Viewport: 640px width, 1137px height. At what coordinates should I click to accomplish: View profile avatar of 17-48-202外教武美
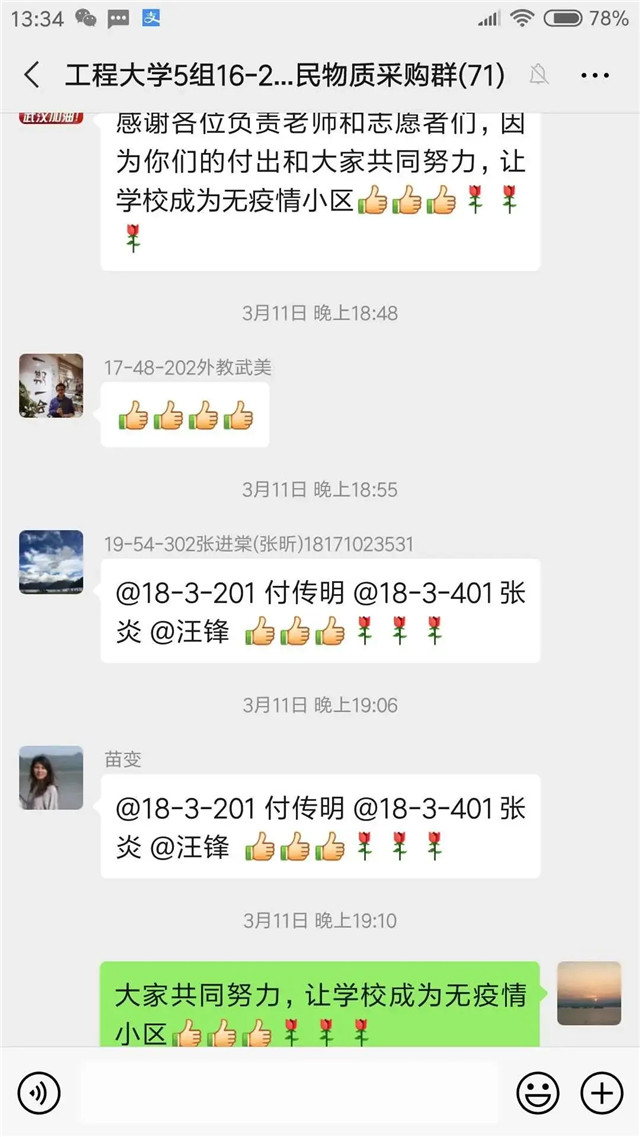pos(51,385)
